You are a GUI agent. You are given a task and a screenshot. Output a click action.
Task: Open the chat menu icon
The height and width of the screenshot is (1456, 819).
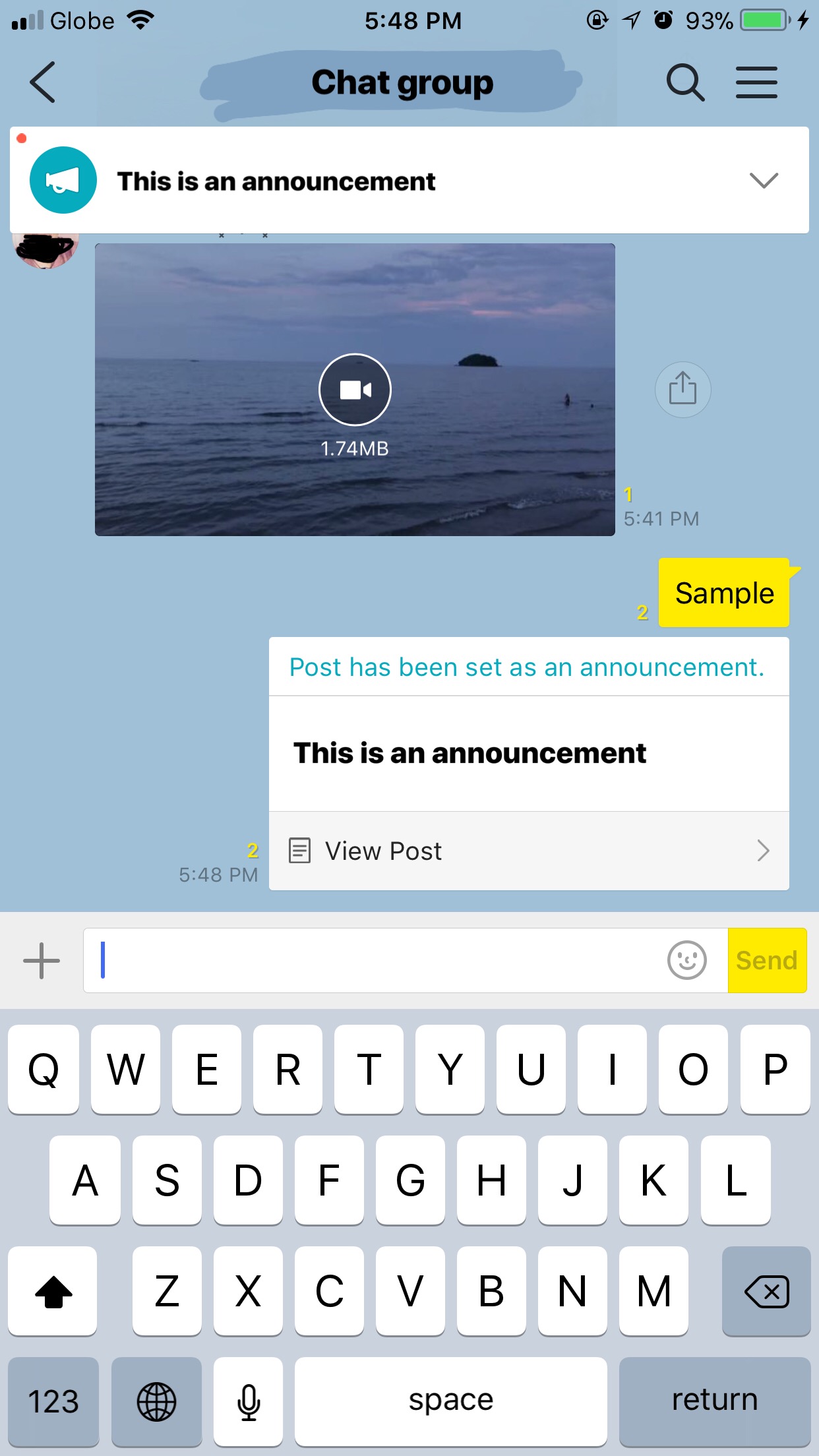(756, 82)
